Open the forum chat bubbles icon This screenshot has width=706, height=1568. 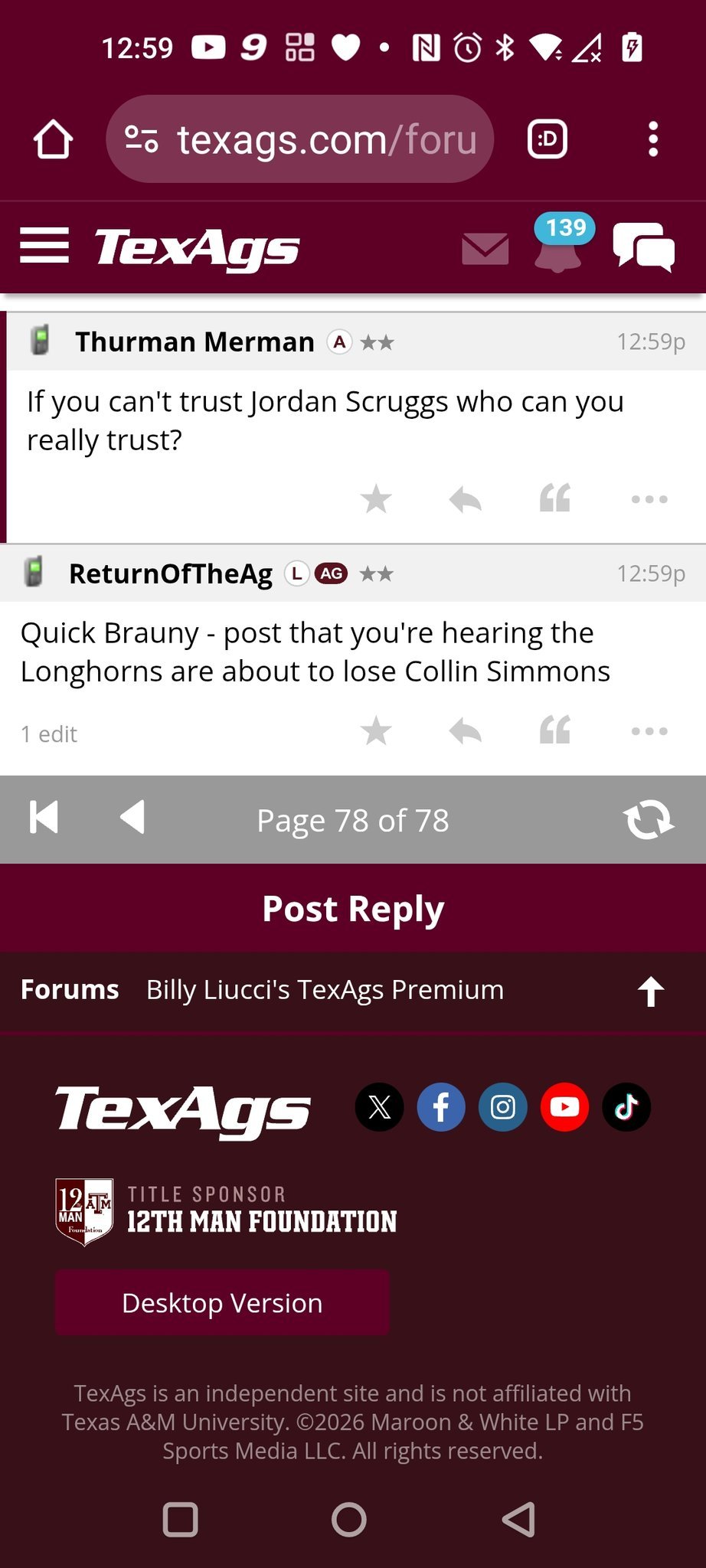pos(643,247)
